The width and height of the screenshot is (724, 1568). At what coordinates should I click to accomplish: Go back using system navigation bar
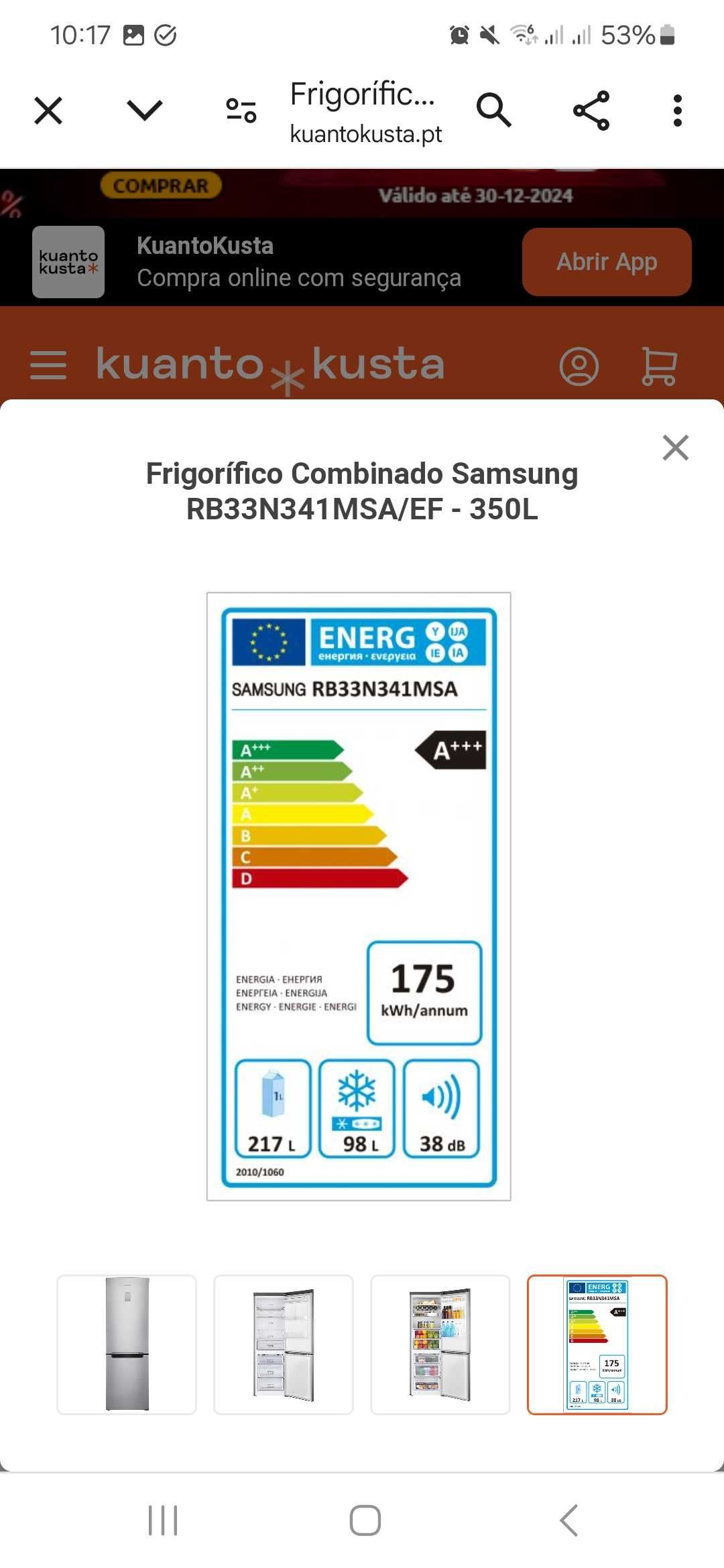(568, 1520)
